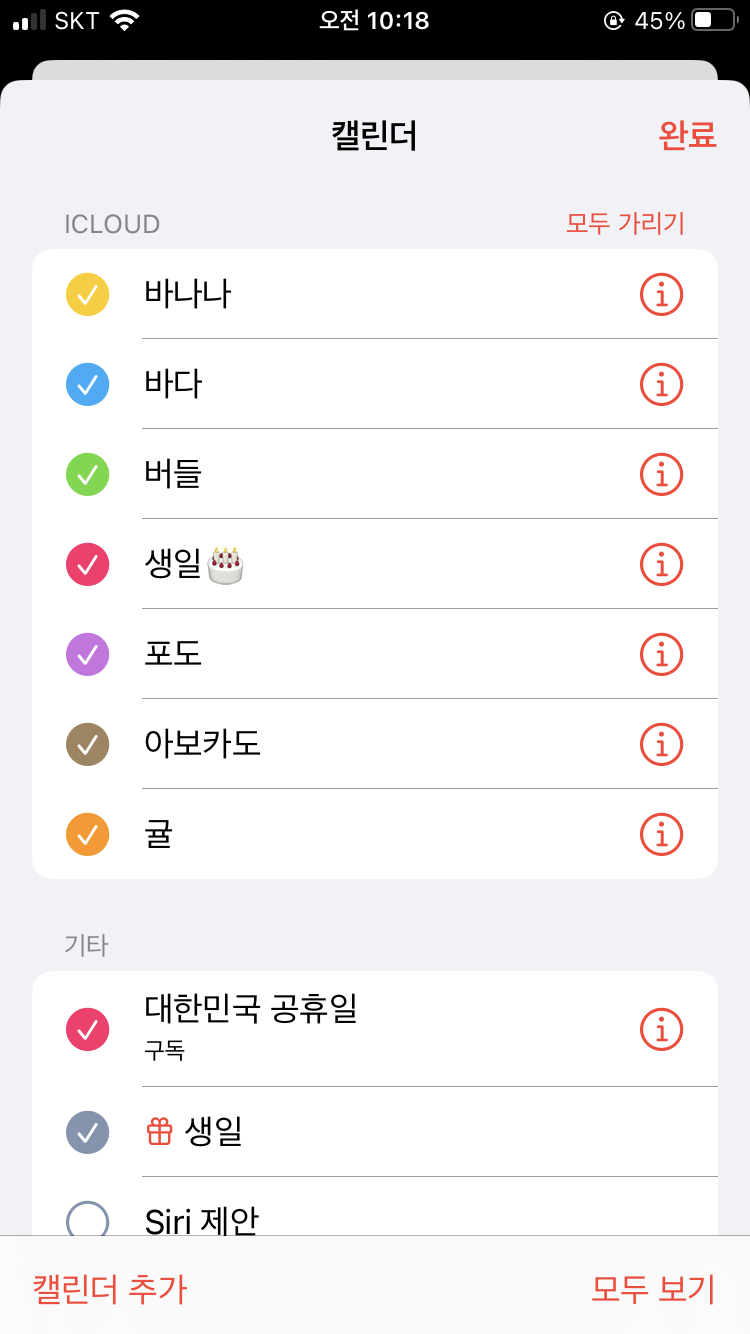Open info for 대한민국 공휴일
750x1334 pixels.
pos(661,1029)
